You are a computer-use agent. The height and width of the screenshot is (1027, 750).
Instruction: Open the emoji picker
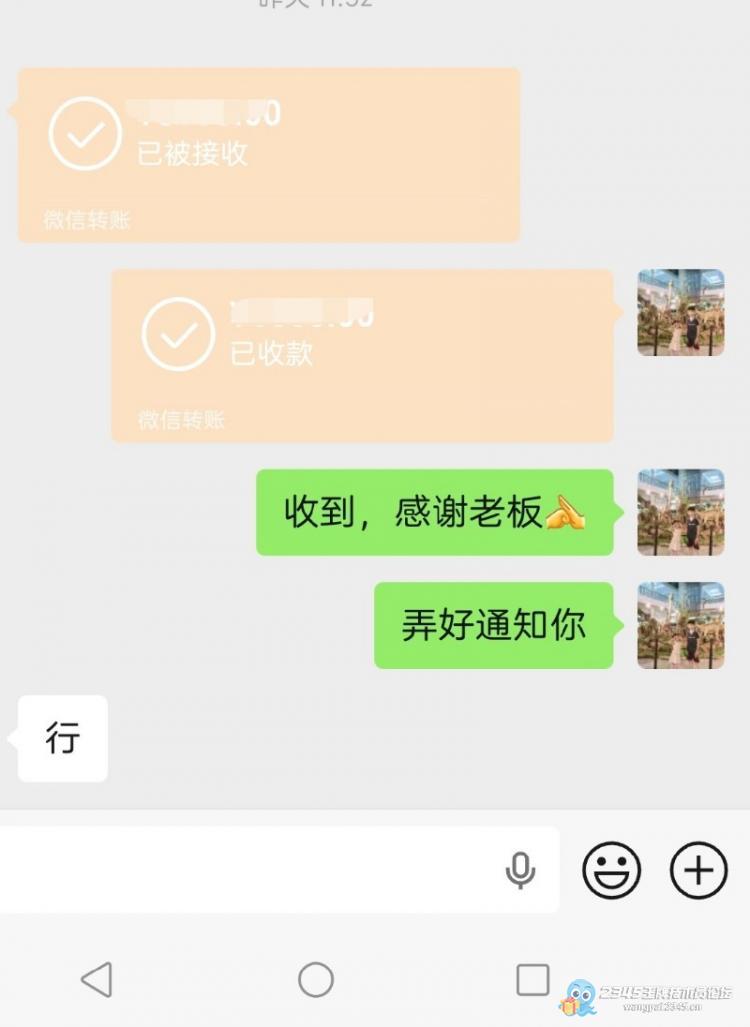coord(611,870)
